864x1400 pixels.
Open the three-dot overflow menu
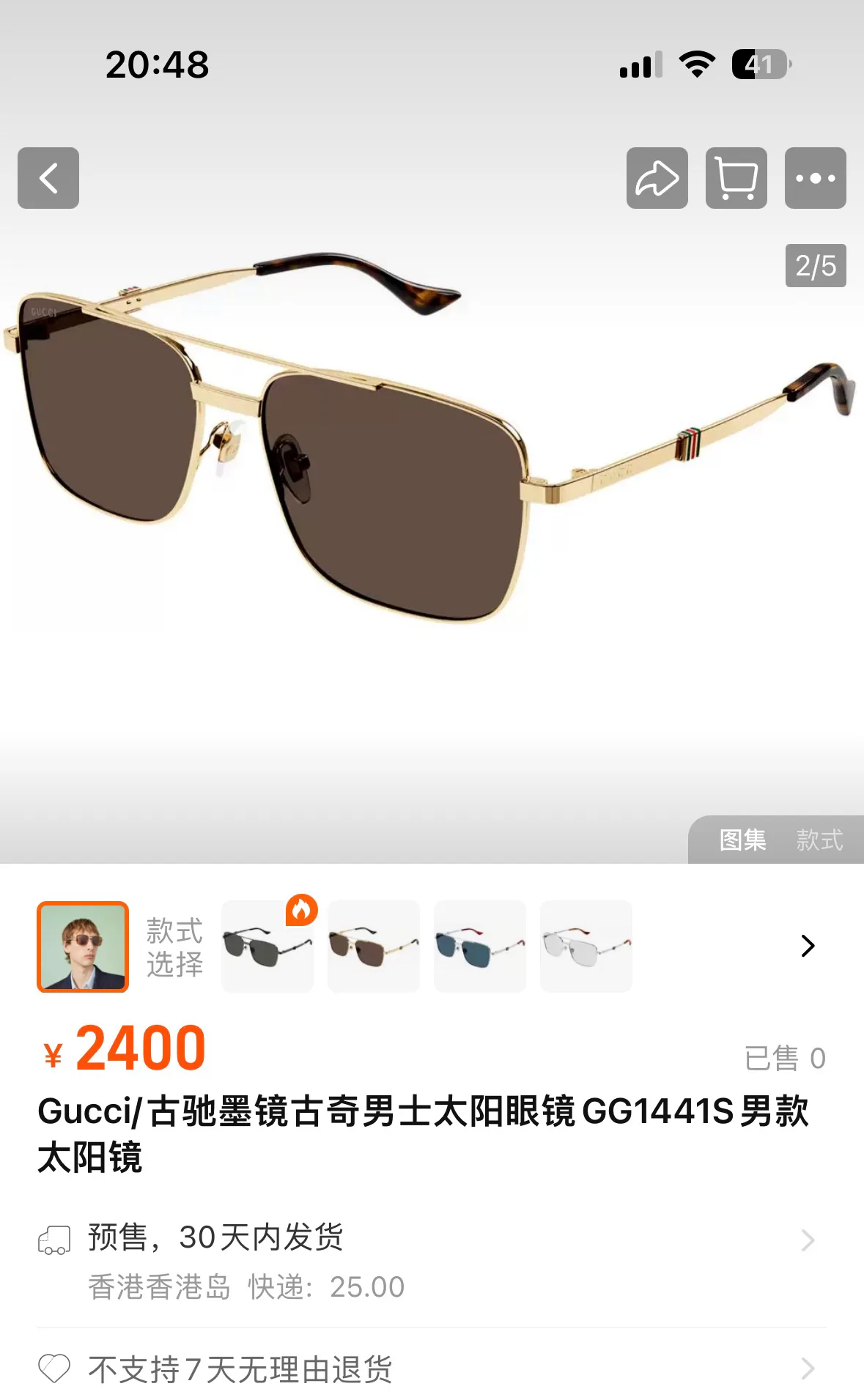coord(815,178)
